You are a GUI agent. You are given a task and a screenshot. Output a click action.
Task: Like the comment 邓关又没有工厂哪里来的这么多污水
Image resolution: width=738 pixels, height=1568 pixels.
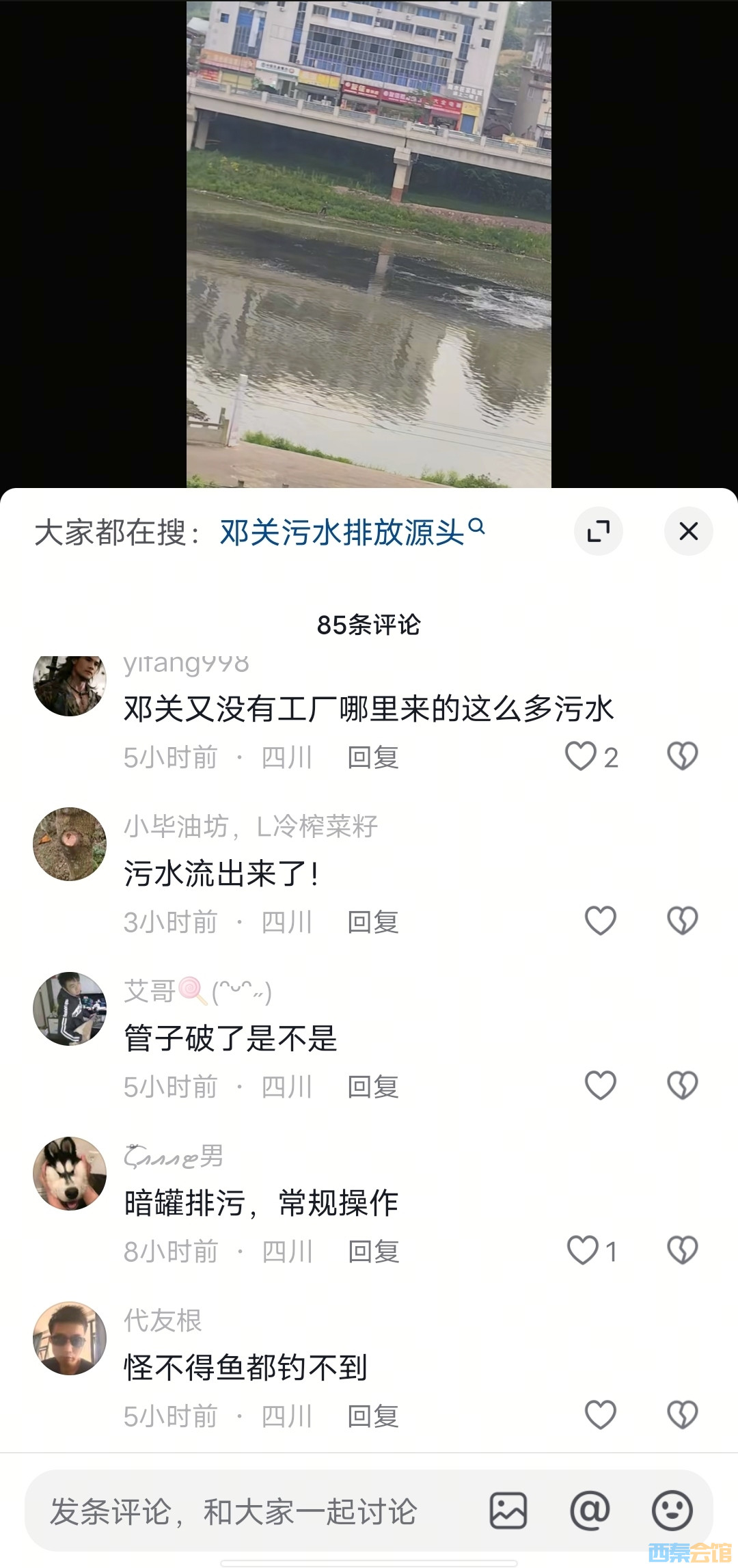(x=582, y=757)
